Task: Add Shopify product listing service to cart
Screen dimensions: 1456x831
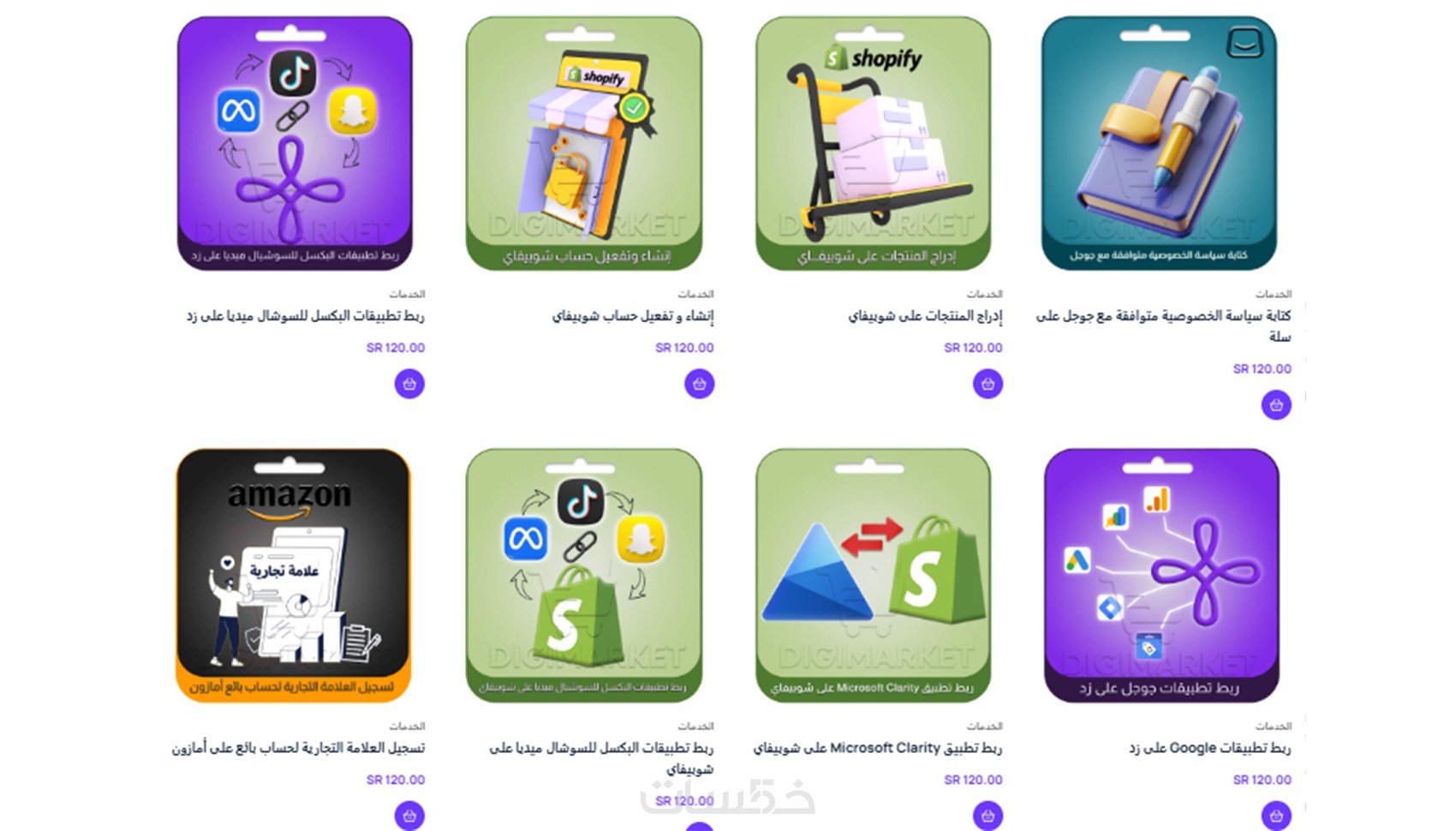Action: tap(988, 384)
